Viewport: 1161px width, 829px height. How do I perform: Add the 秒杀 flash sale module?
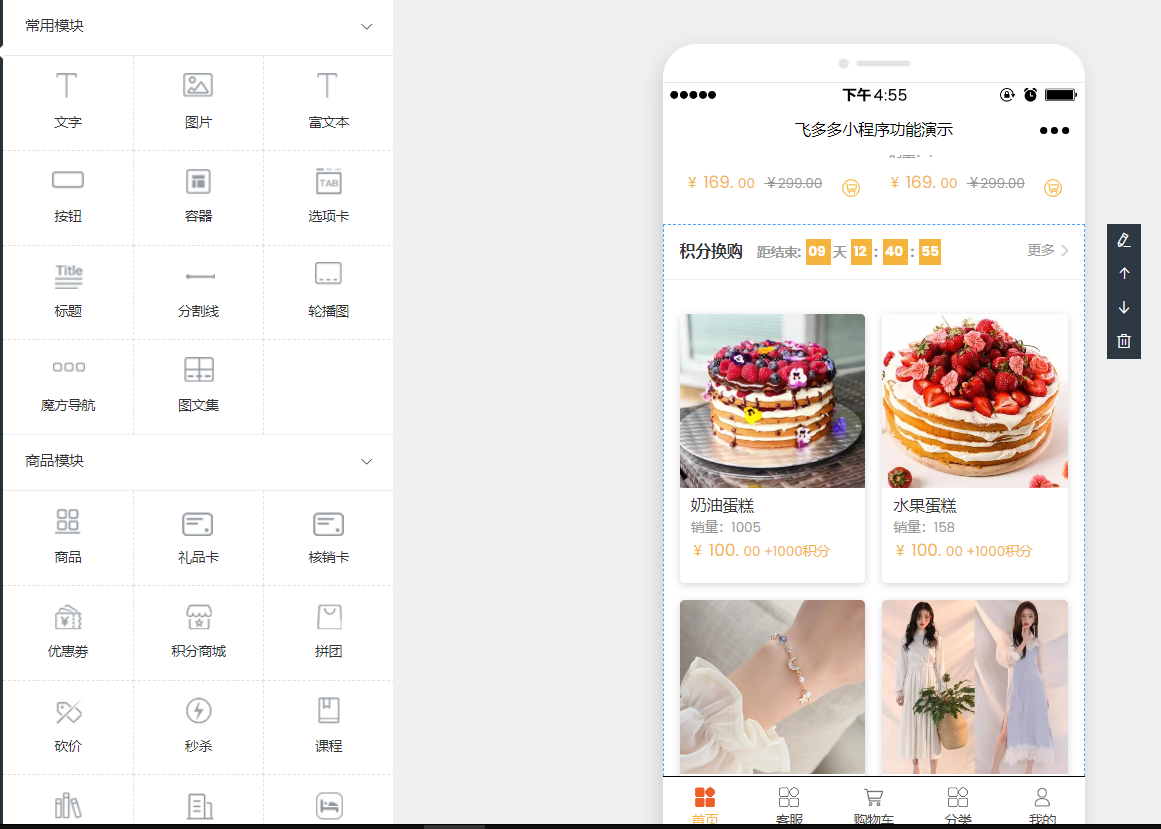pyautogui.click(x=198, y=725)
